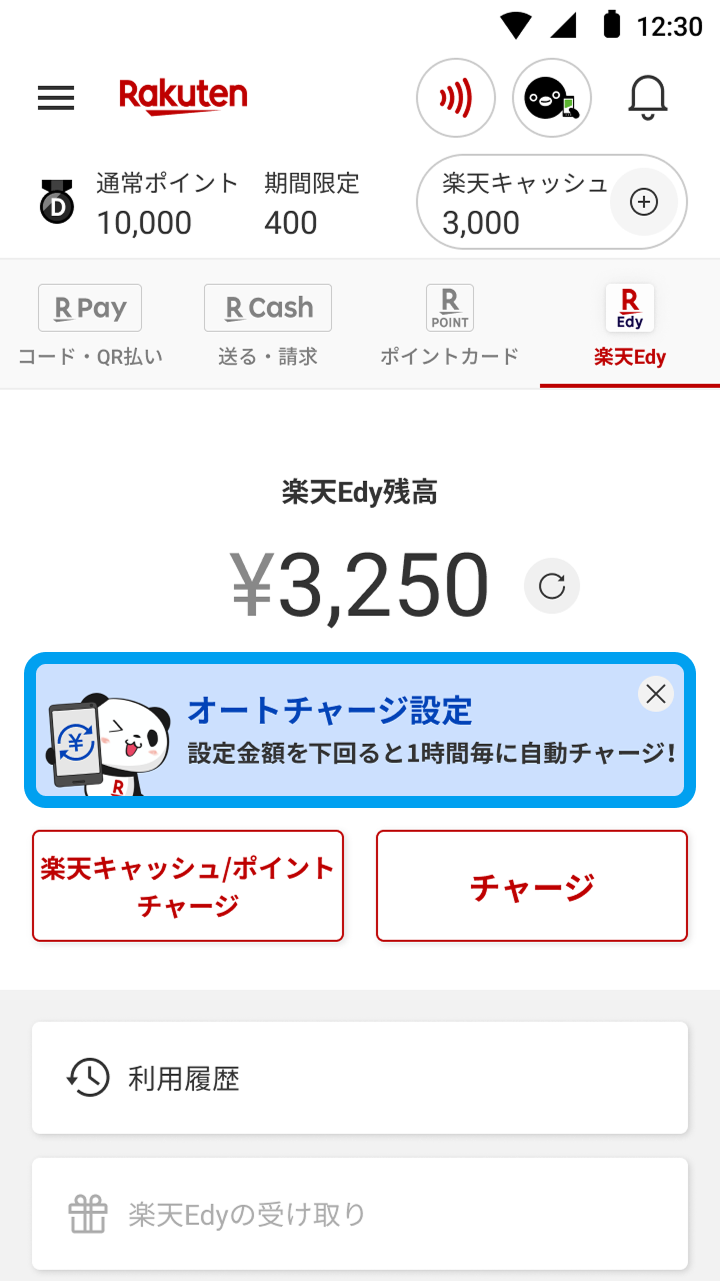Screen dimensions: 720x1281
Task: Switch to the 送る・請求 tab
Action: (268, 325)
